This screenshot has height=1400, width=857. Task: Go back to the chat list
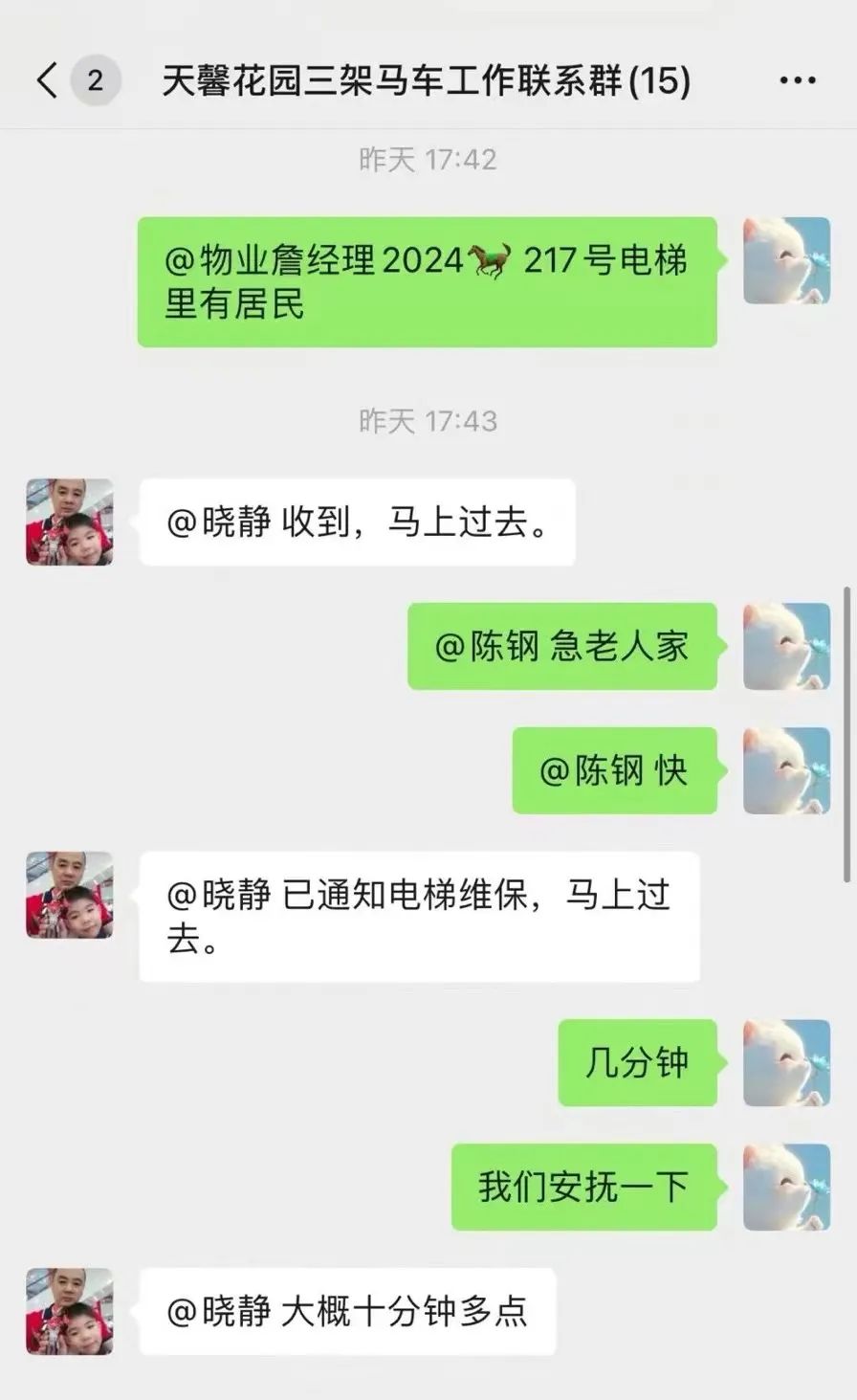pos(48,80)
